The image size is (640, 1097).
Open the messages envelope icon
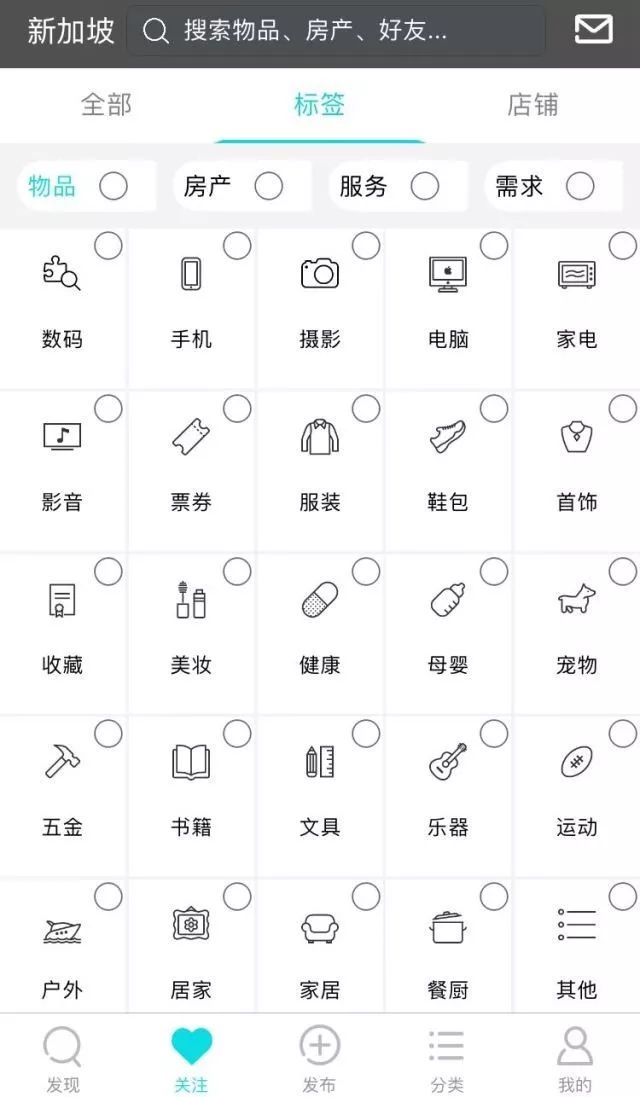593,31
